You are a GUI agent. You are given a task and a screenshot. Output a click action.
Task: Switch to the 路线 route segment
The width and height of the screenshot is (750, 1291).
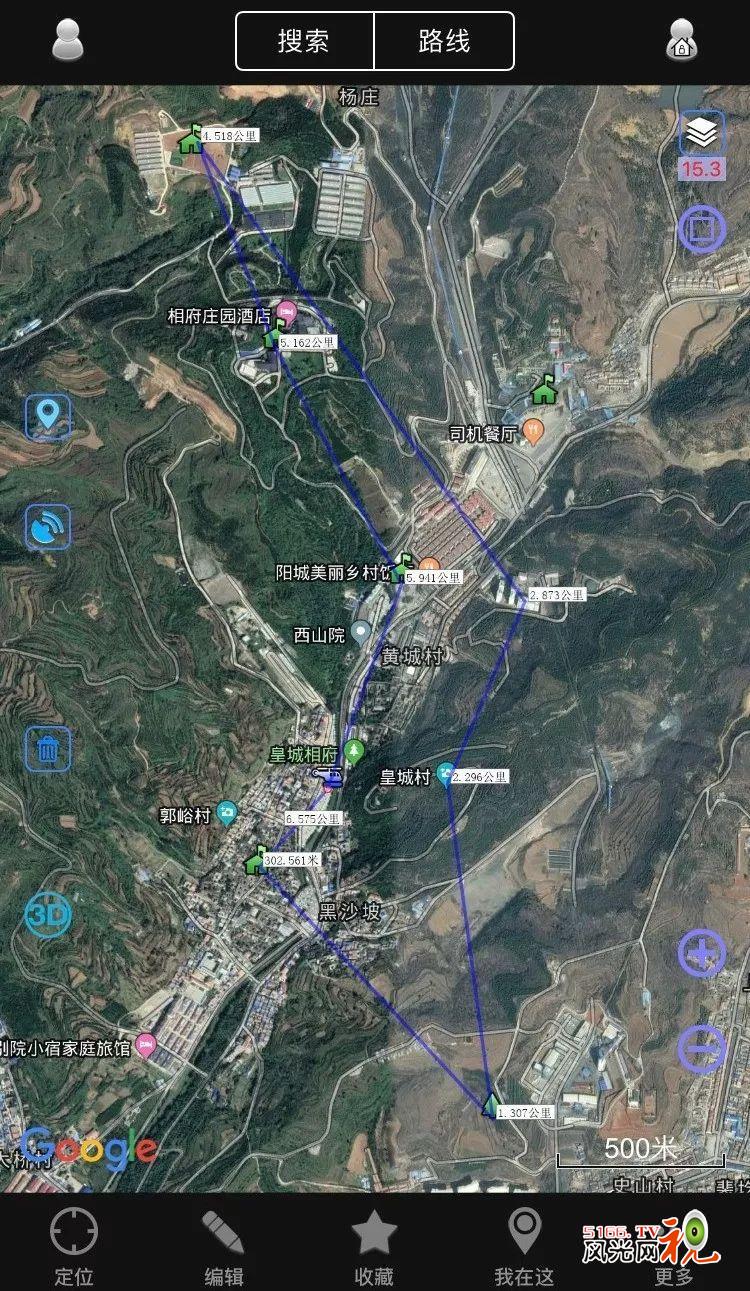pyautogui.click(x=444, y=41)
